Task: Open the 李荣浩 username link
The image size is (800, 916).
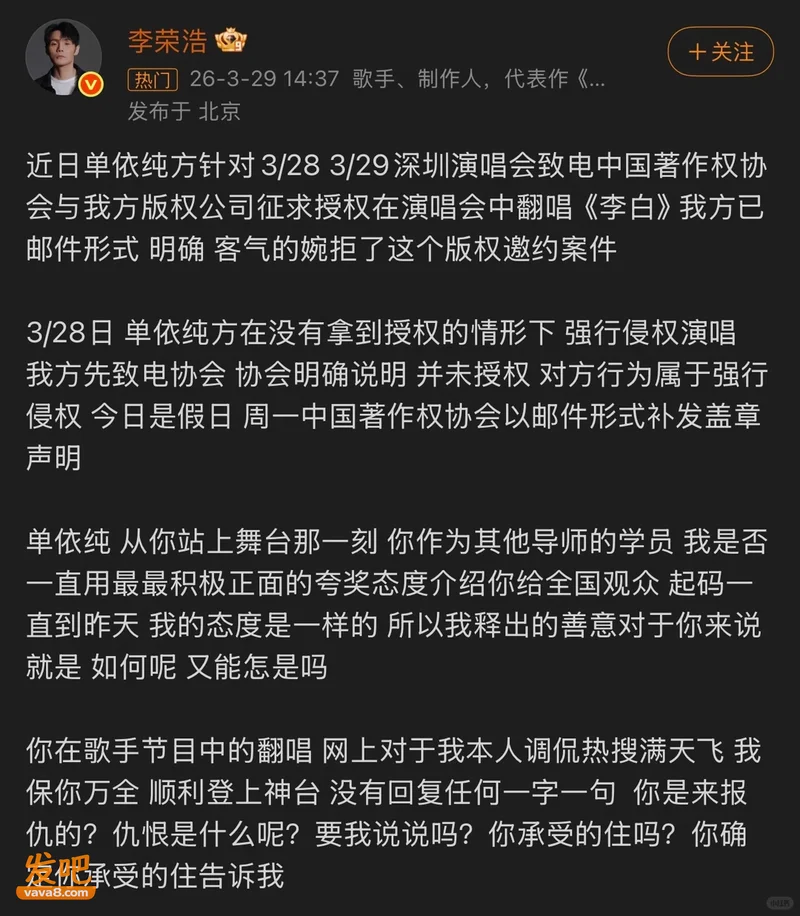Action: pos(168,41)
